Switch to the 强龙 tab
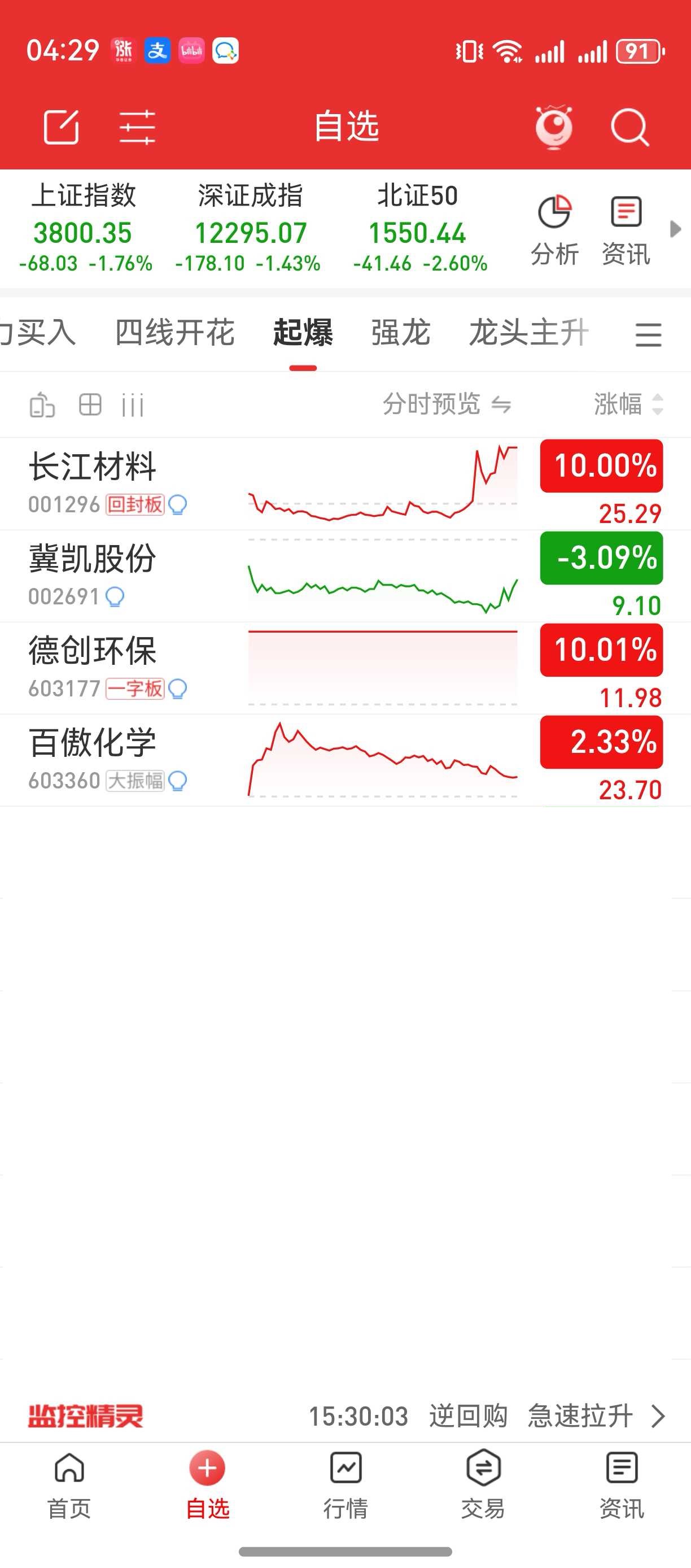 coord(401,333)
